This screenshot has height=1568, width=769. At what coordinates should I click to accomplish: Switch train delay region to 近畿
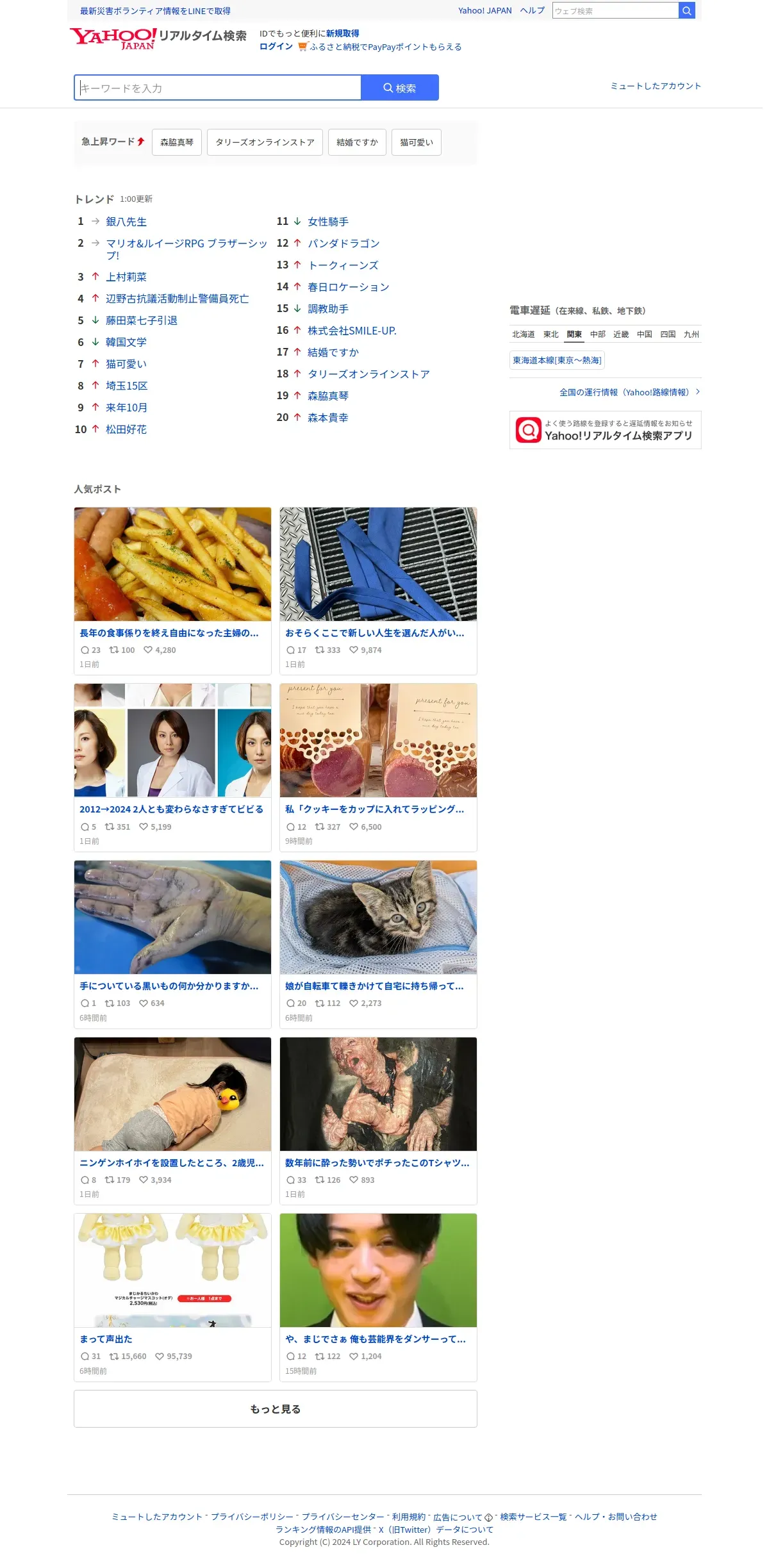tap(621, 334)
